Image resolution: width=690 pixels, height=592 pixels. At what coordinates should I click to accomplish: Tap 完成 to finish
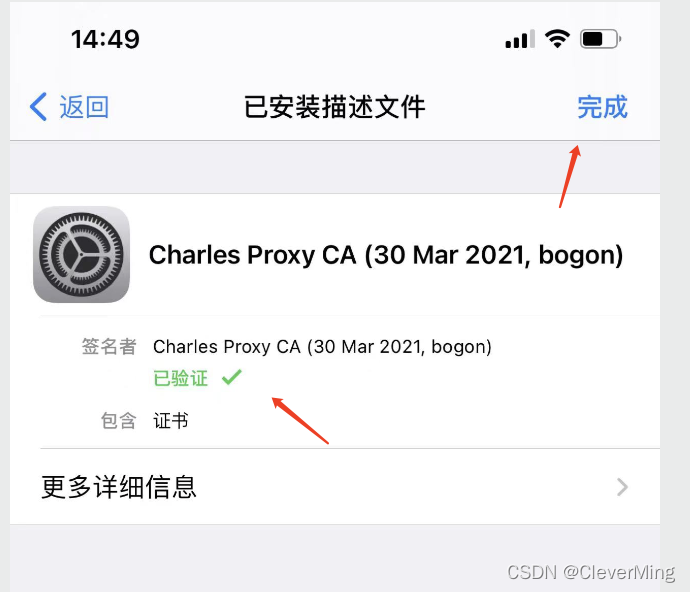(x=602, y=107)
